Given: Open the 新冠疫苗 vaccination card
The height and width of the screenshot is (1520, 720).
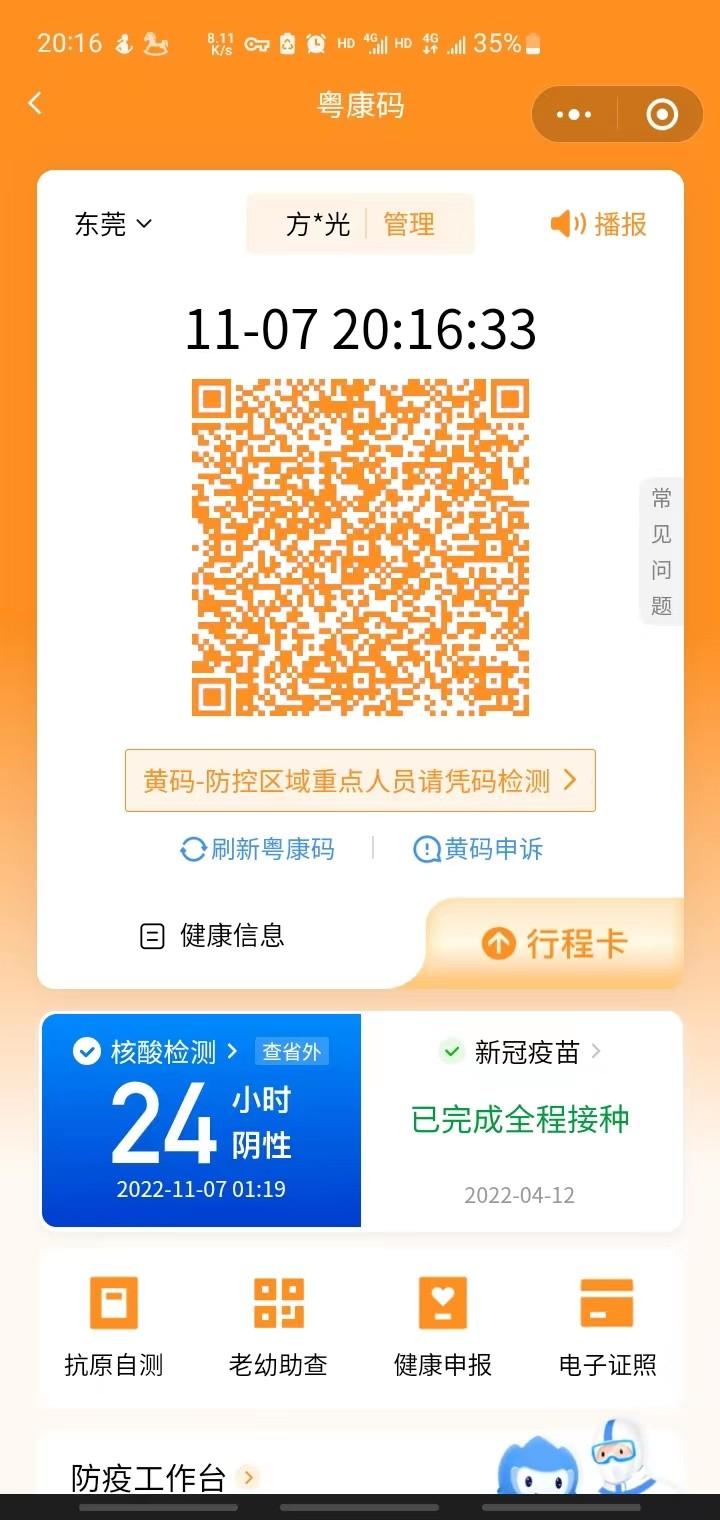Looking at the screenshot, I should [x=520, y=1118].
